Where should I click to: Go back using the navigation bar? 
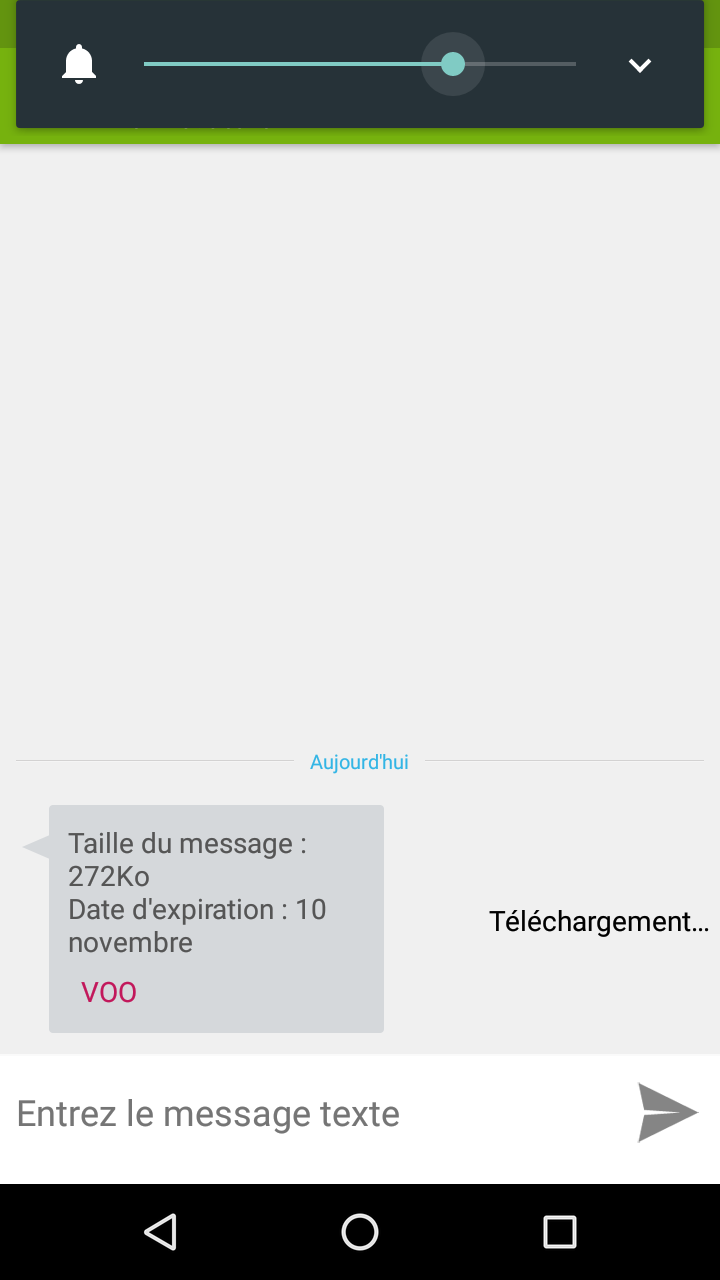[160, 1232]
